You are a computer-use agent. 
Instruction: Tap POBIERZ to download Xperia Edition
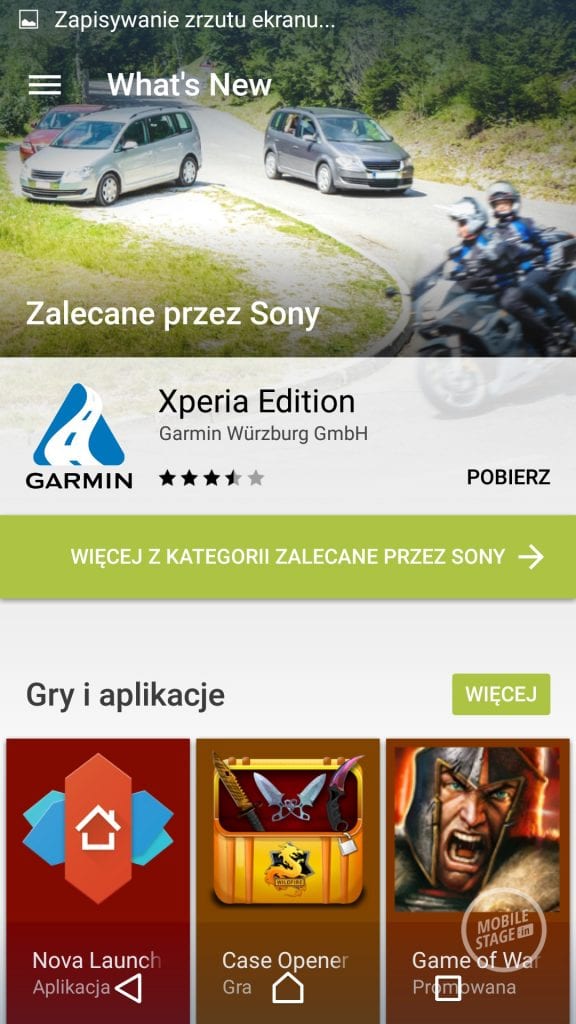508,477
